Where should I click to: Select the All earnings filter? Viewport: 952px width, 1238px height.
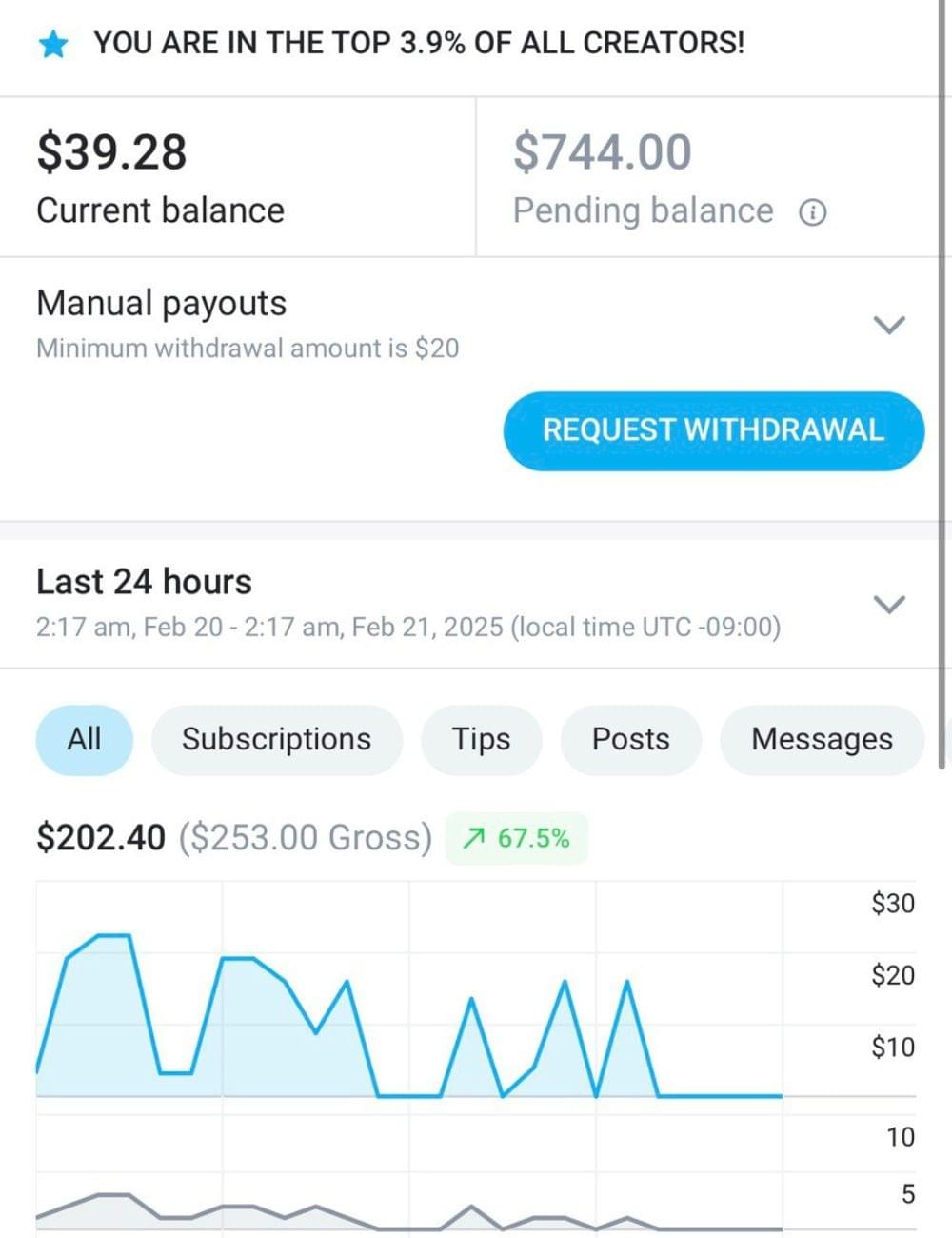pyautogui.click(x=84, y=740)
